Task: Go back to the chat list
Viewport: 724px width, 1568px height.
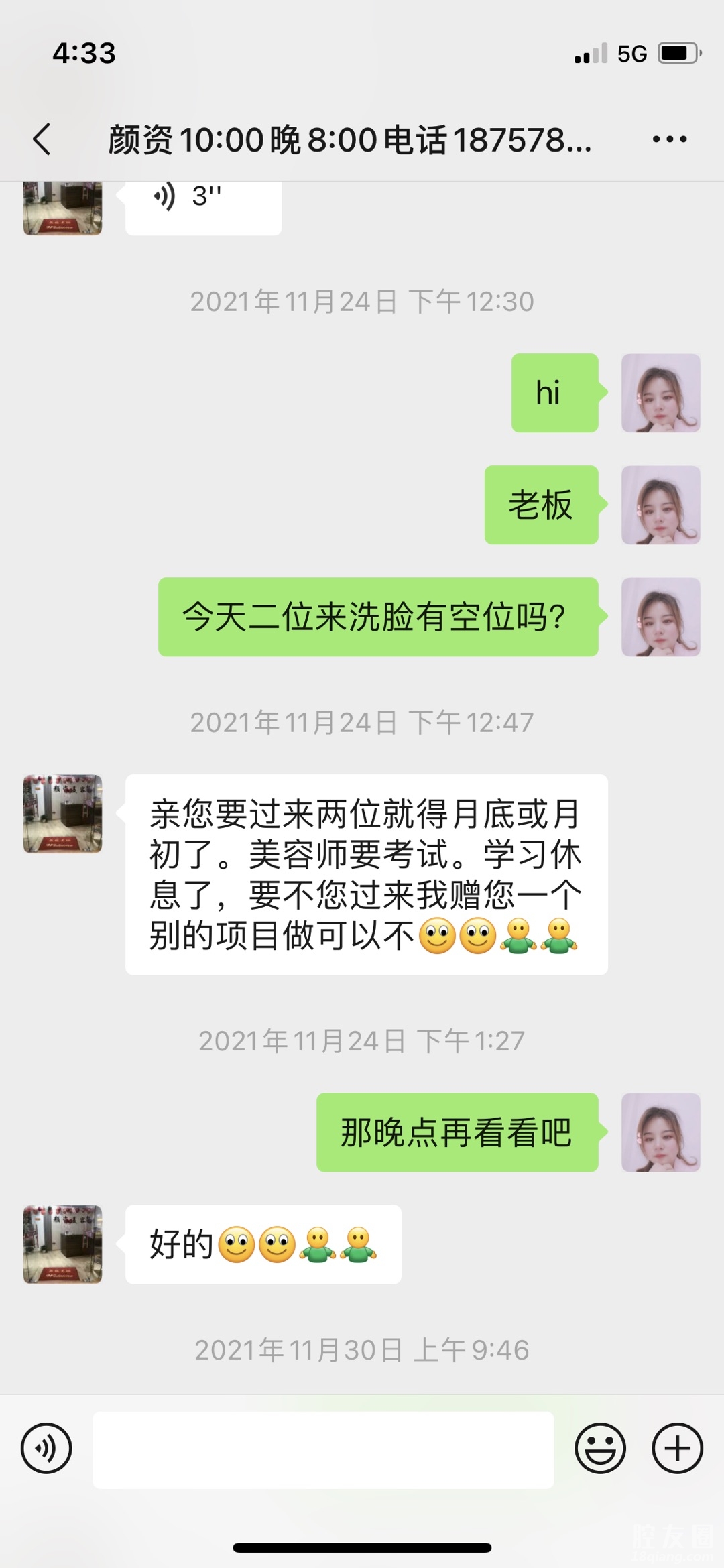Action: (42, 139)
